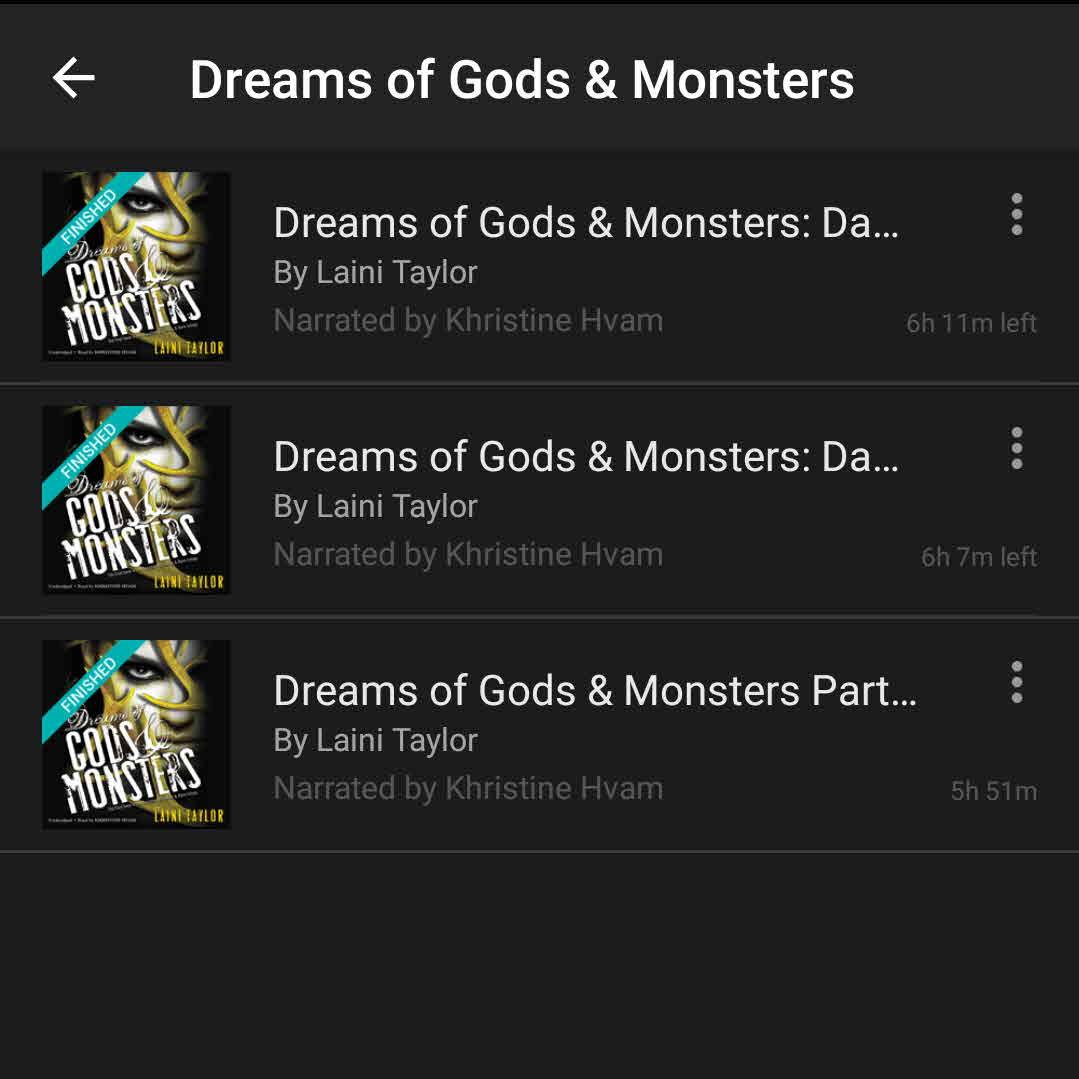Viewport: 1079px width, 1079px height.
Task: Open Dreams of Gods & Monsters Part, 5h 51m
Action: pyautogui.click(x=594, y=692)
